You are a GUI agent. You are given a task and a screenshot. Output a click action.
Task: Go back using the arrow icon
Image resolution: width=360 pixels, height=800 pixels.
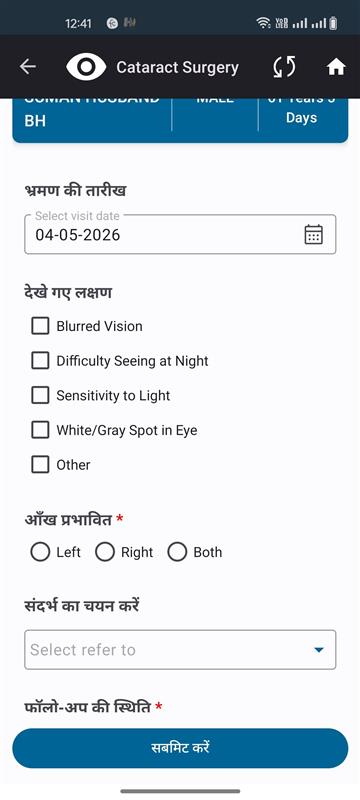coord(28,67)
